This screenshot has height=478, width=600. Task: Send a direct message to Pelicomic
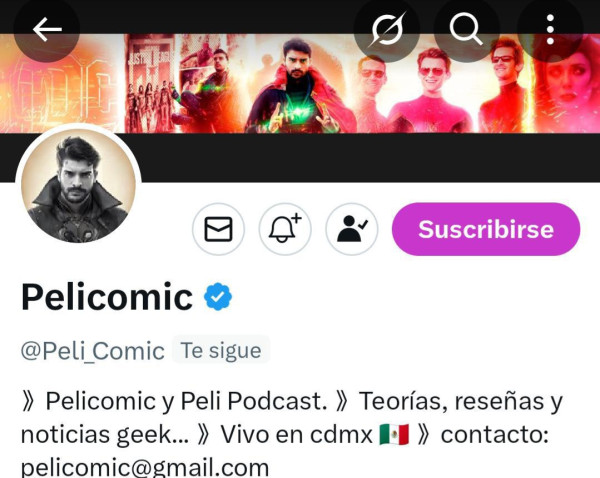pyautogui.click(x=218, y=229)
